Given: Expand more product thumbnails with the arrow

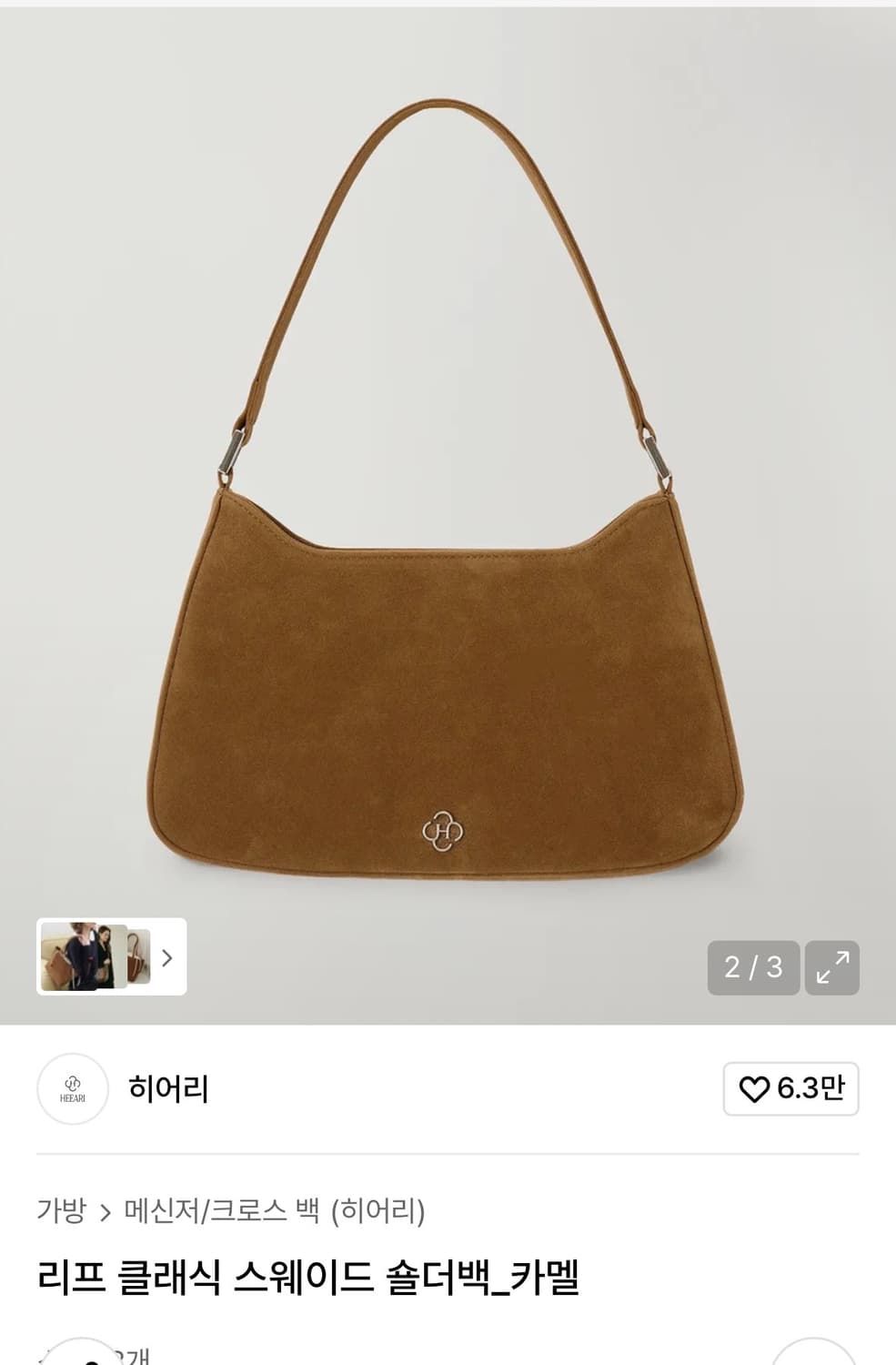Looking at the screenshot, I should pyautogui.click(x=166, y=957).
